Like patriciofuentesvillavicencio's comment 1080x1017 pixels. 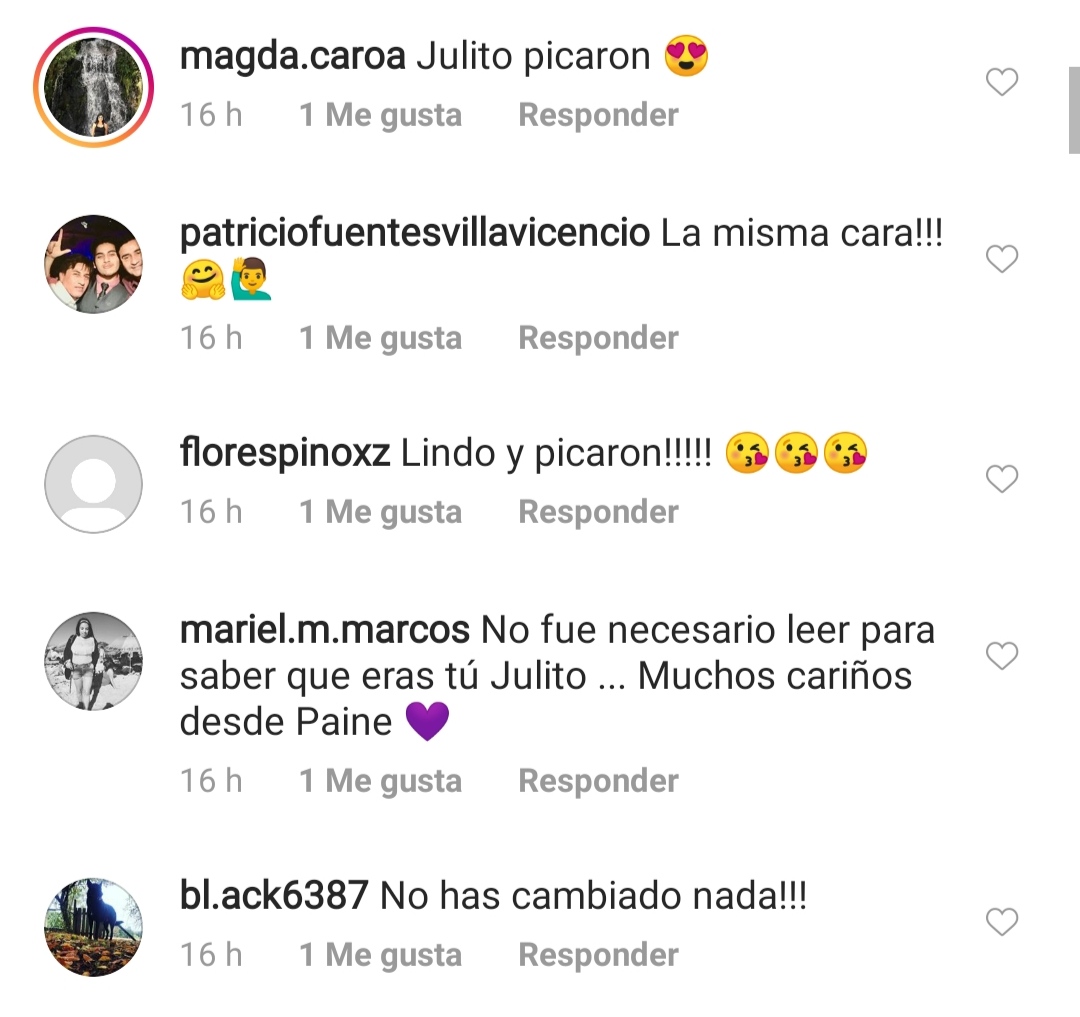coord(1001,260)
